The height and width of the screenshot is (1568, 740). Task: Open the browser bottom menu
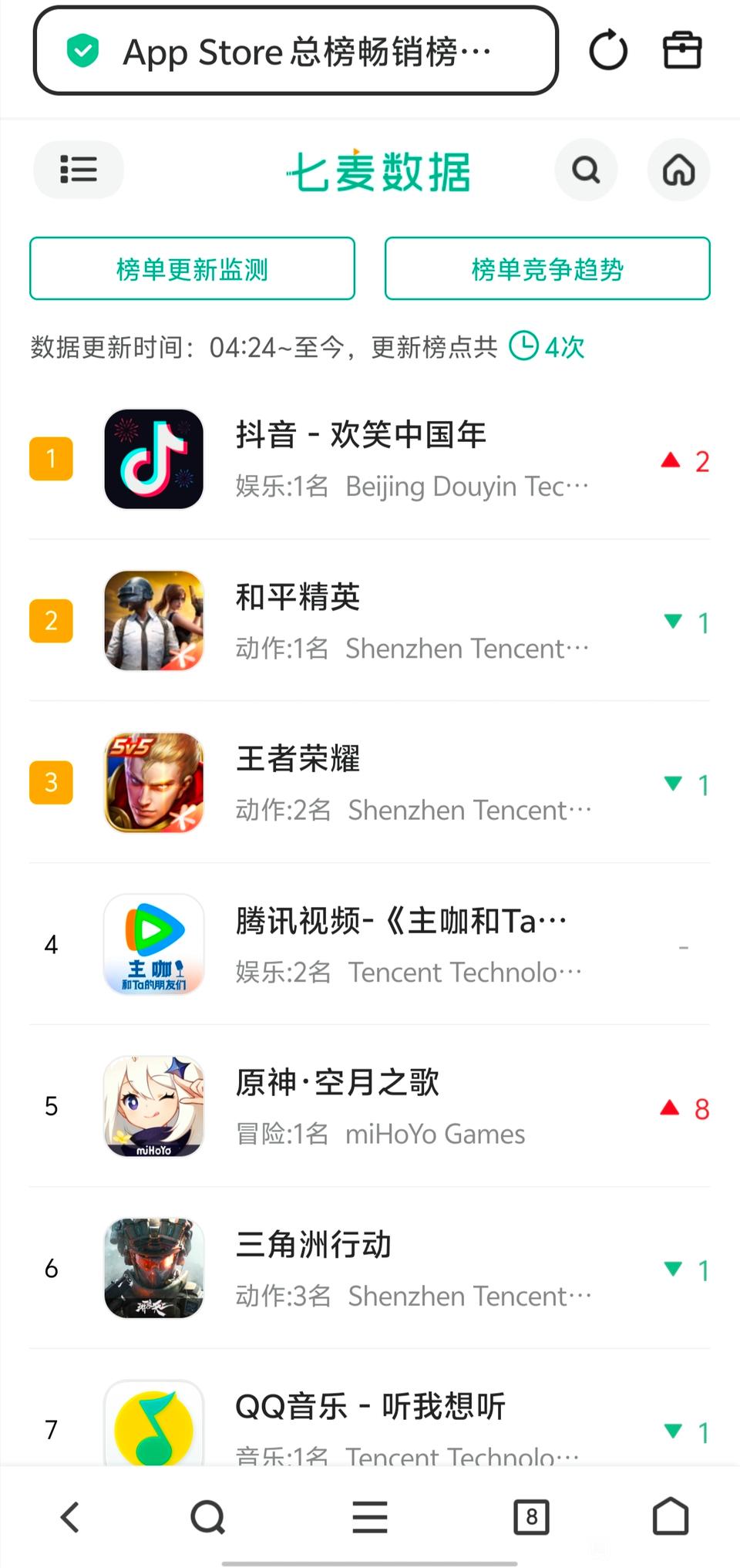click(370, 1517)
